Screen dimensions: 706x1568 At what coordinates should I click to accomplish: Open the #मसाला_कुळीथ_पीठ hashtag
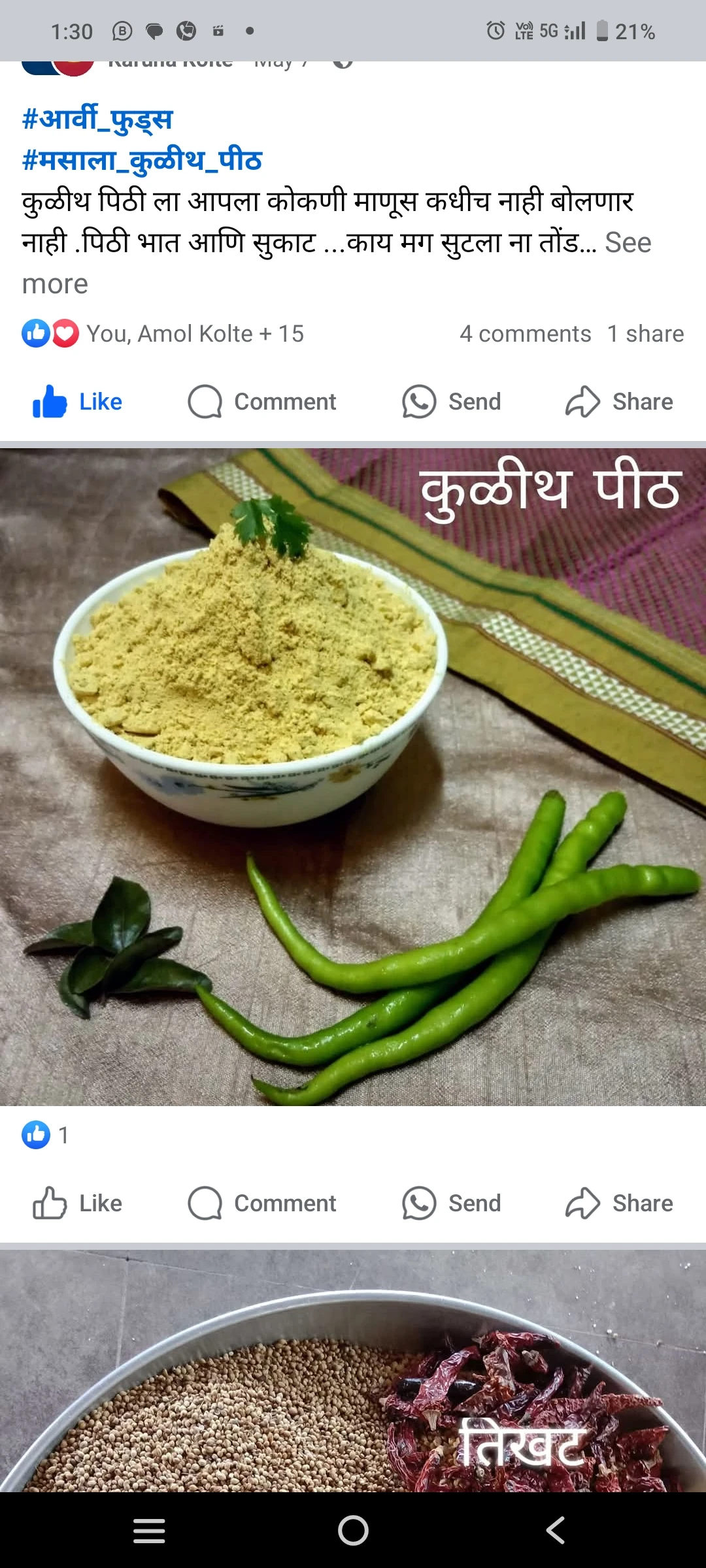(x=142, y=160)
